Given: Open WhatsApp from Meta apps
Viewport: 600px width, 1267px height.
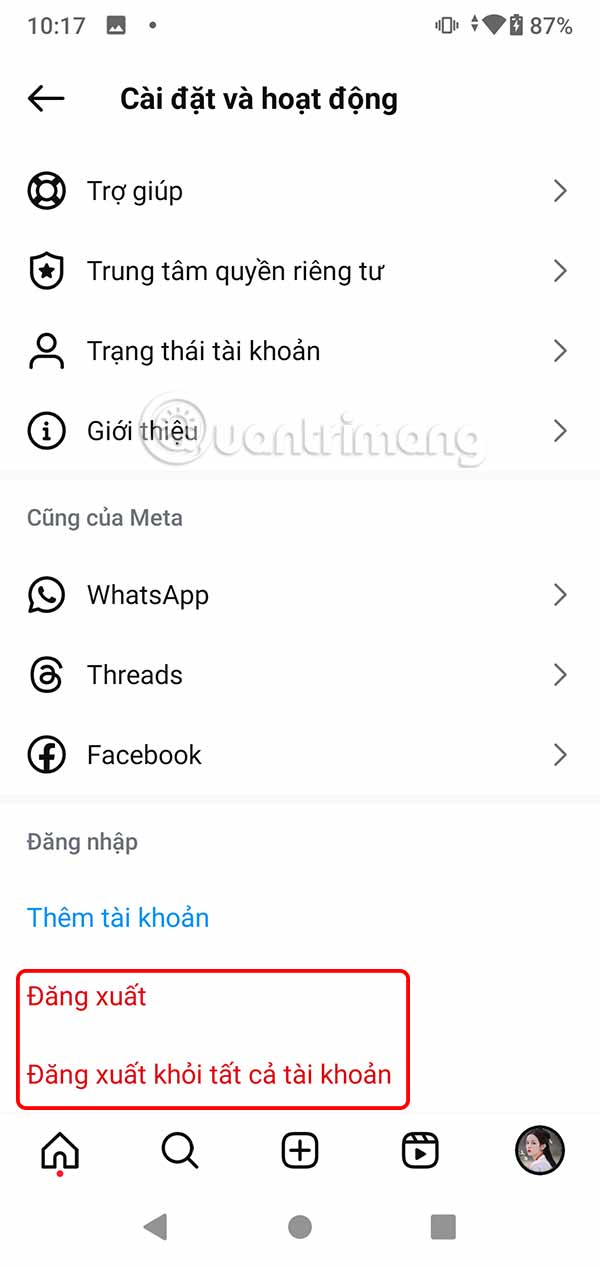Looking at the screenshot, I should (x=300, y=595).
